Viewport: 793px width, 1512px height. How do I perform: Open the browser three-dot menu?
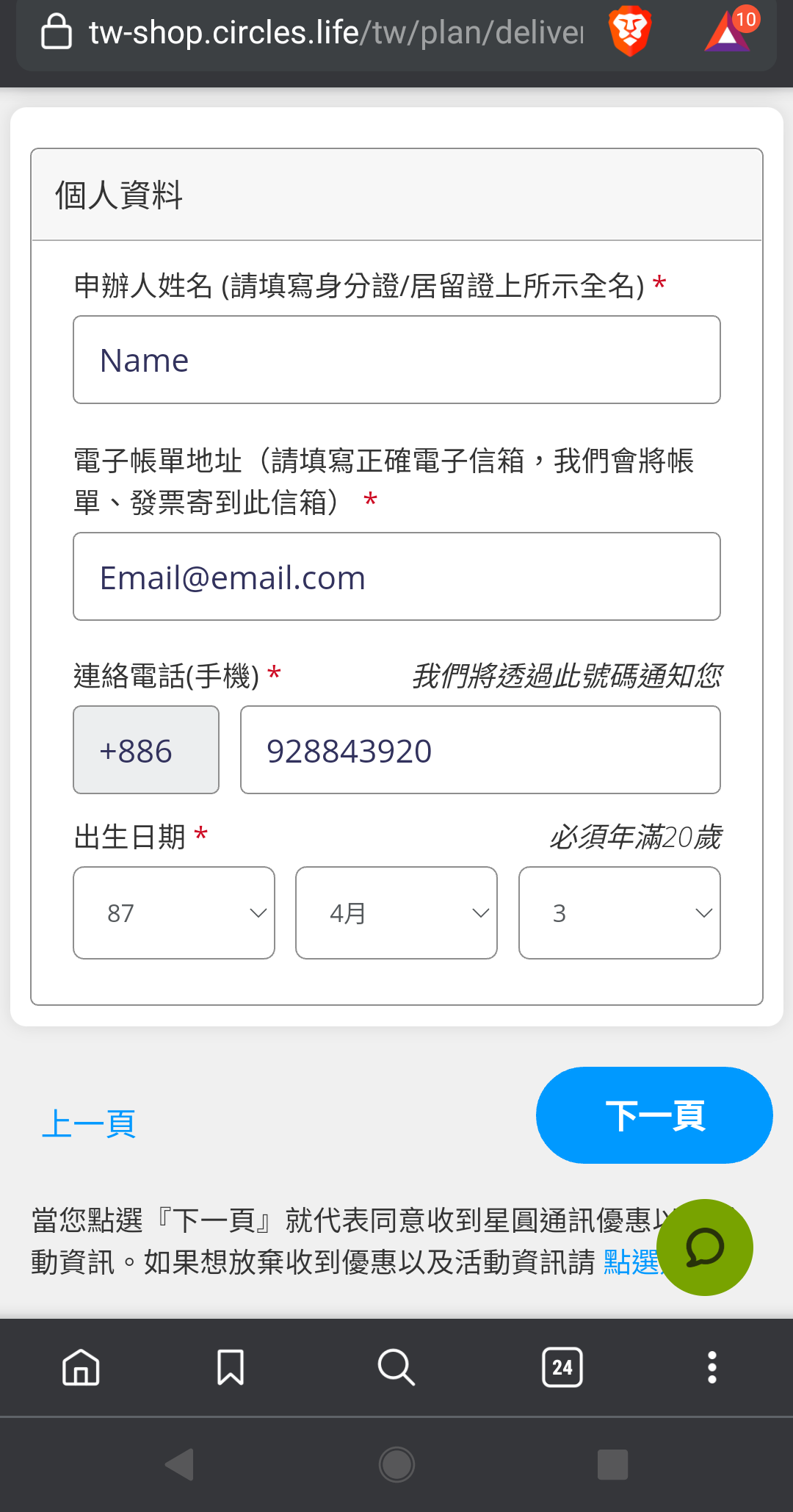[x=711, y=1367]
